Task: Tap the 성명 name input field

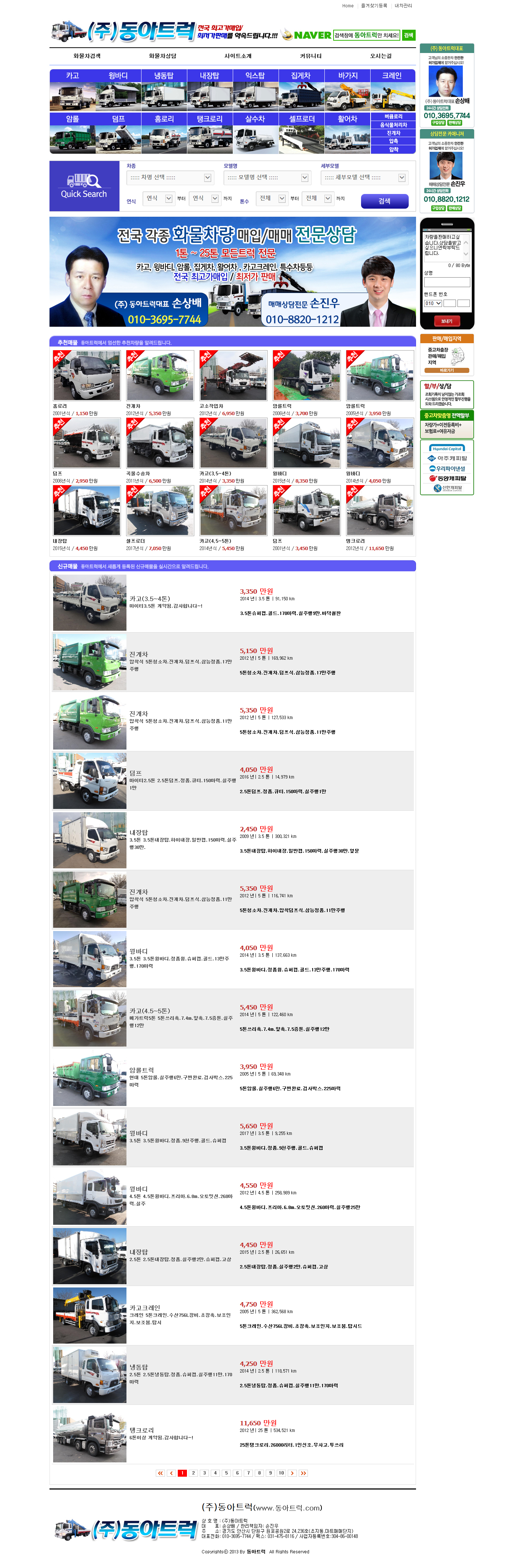Action: [447, 282]
